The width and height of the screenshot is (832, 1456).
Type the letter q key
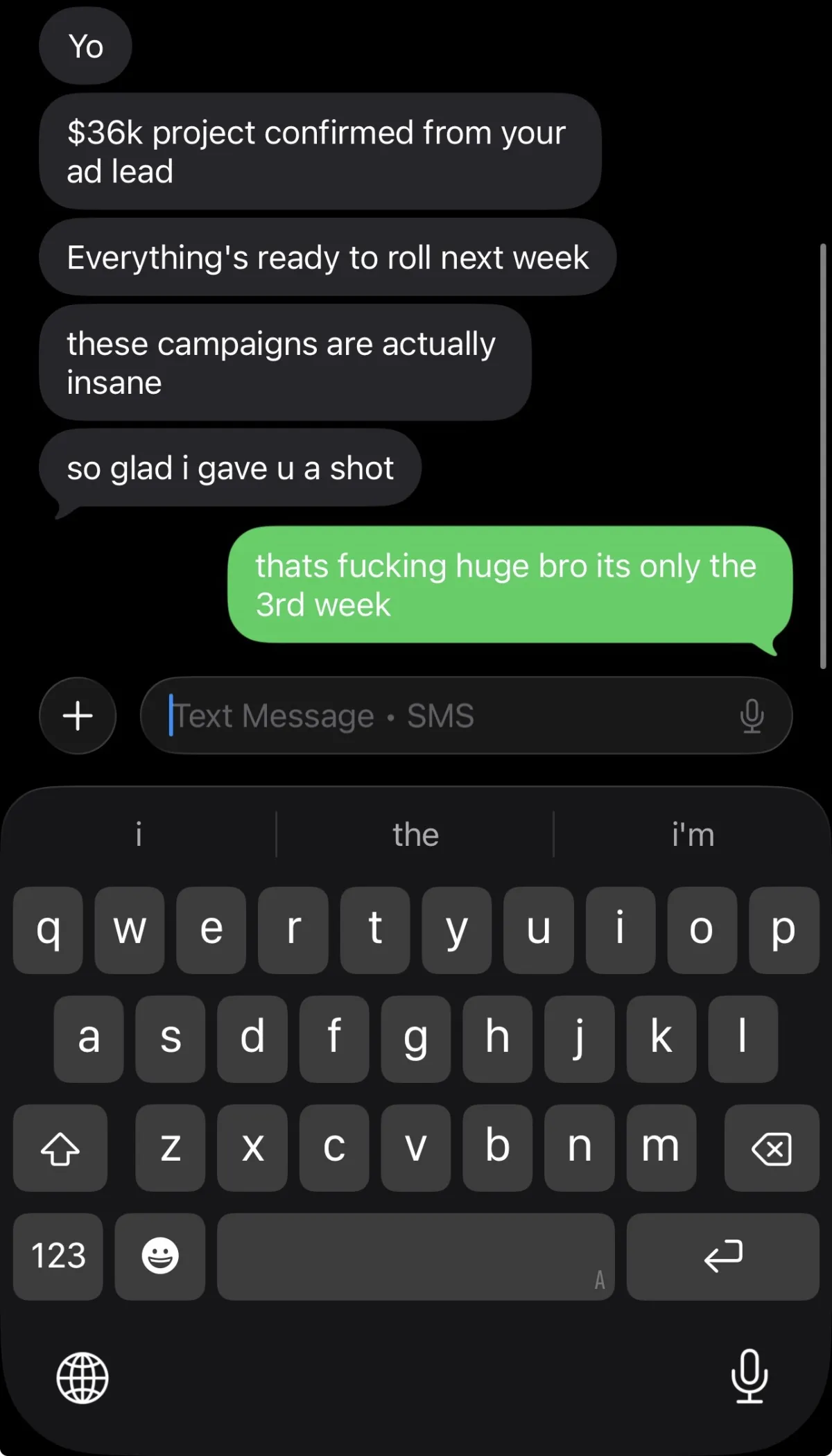(48, 930)
